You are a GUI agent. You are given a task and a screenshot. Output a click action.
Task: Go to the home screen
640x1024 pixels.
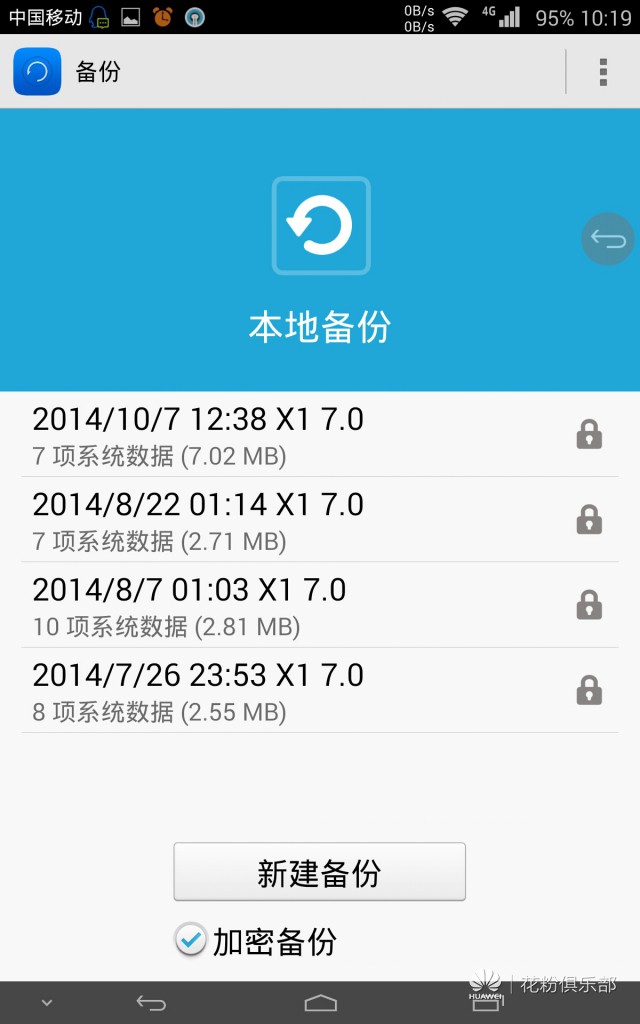[x=320, y=1002]
